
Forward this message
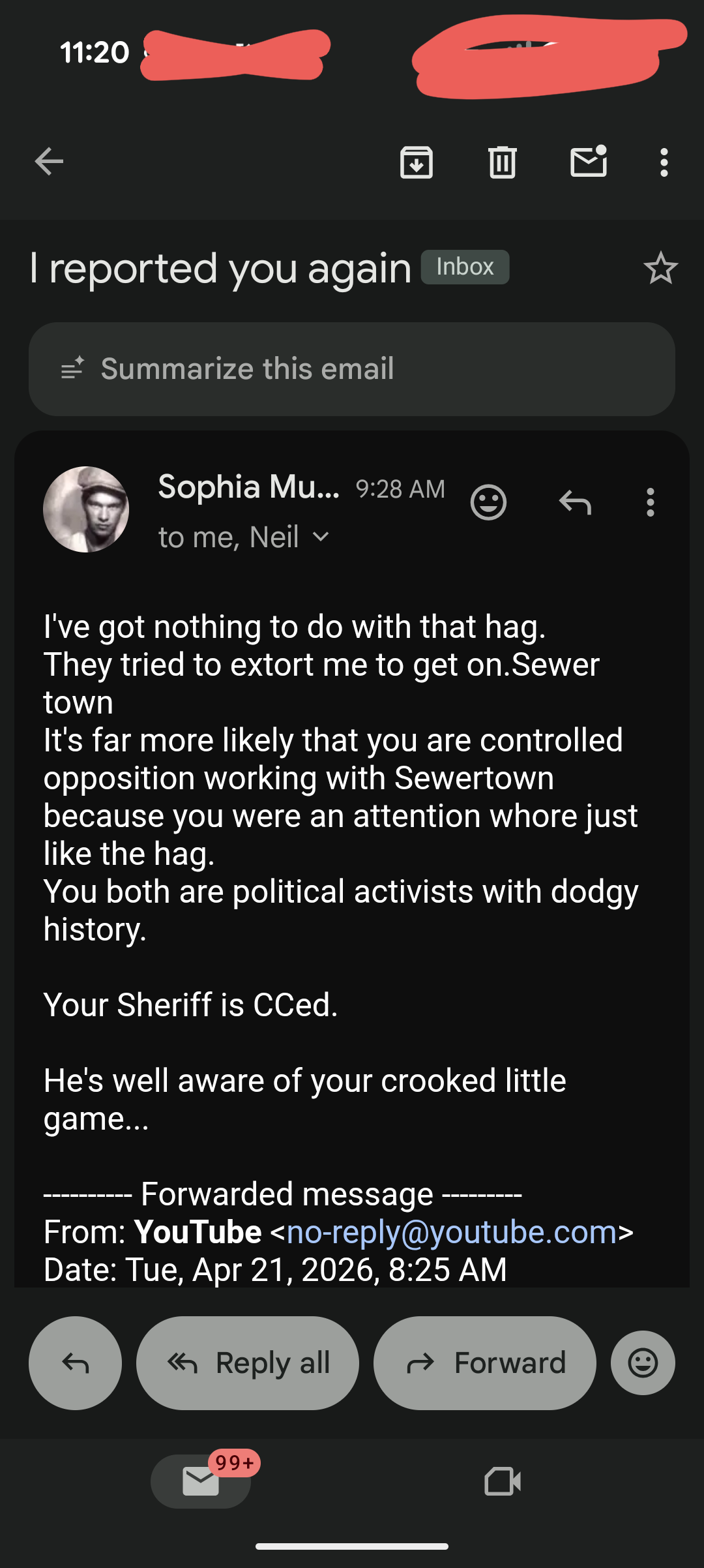[484, 1363]
